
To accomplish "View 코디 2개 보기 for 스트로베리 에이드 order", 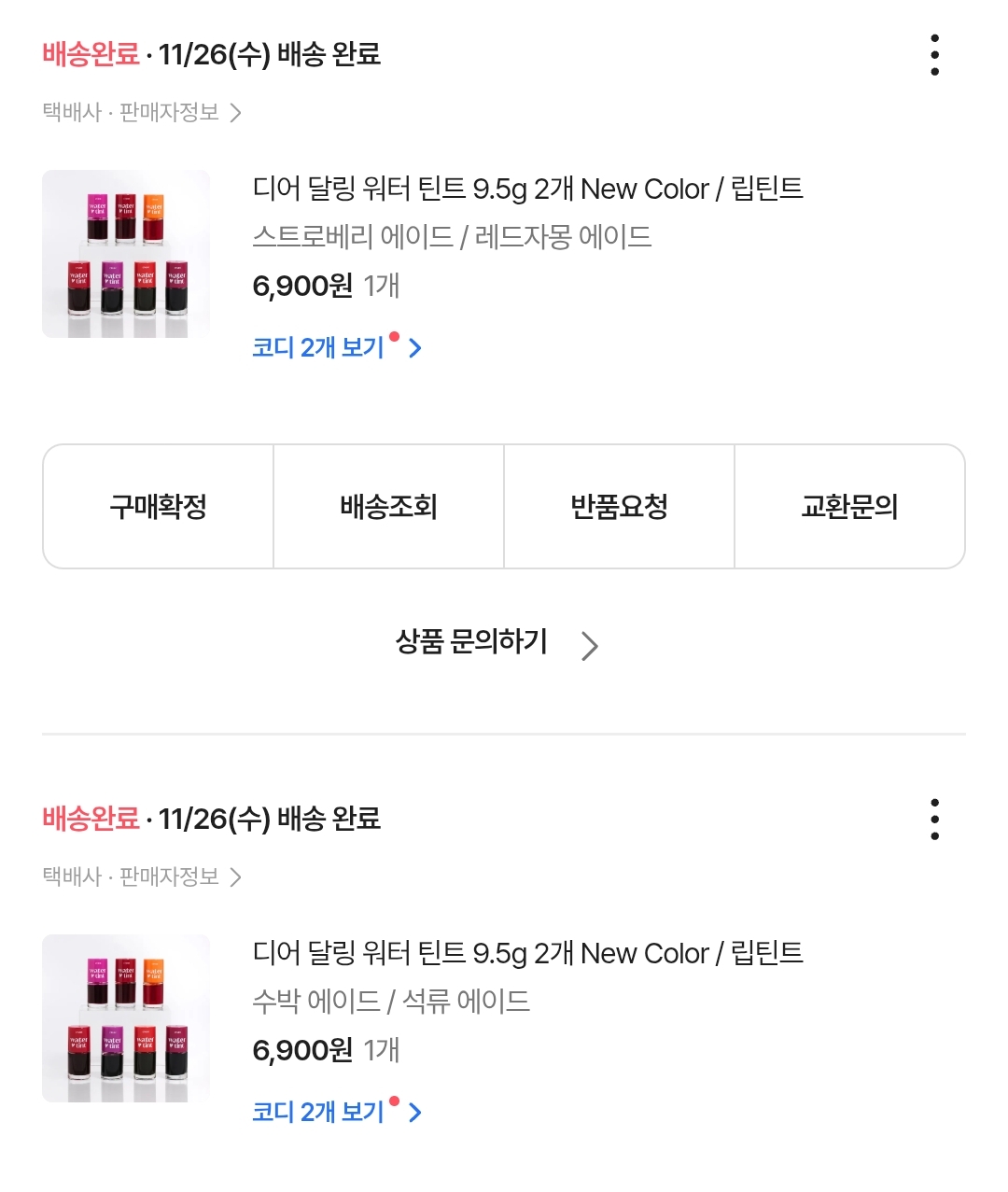I will pos(336,348).
